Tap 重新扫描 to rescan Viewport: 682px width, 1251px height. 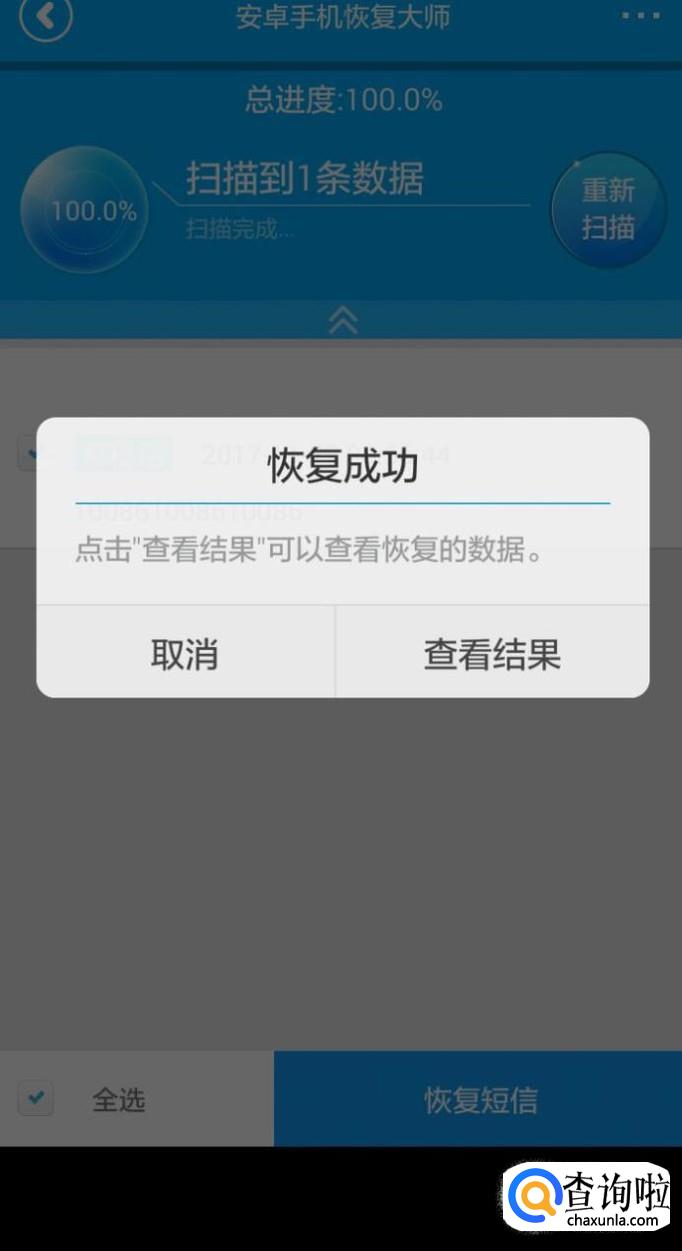tap(608, 210)
